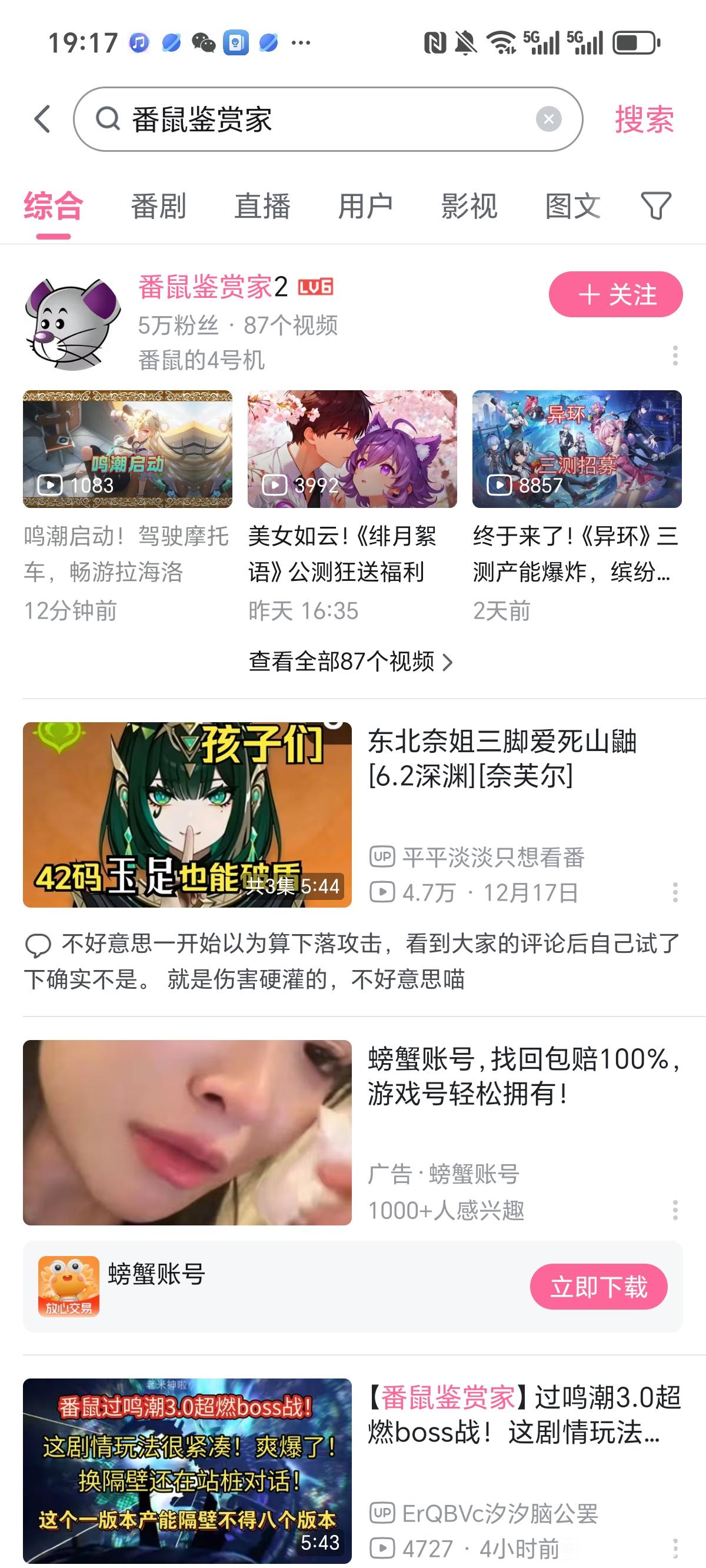The width and height of the screenshot is (706, 1568).
Task: Open the 异环 三测 video
Action: 577,449
